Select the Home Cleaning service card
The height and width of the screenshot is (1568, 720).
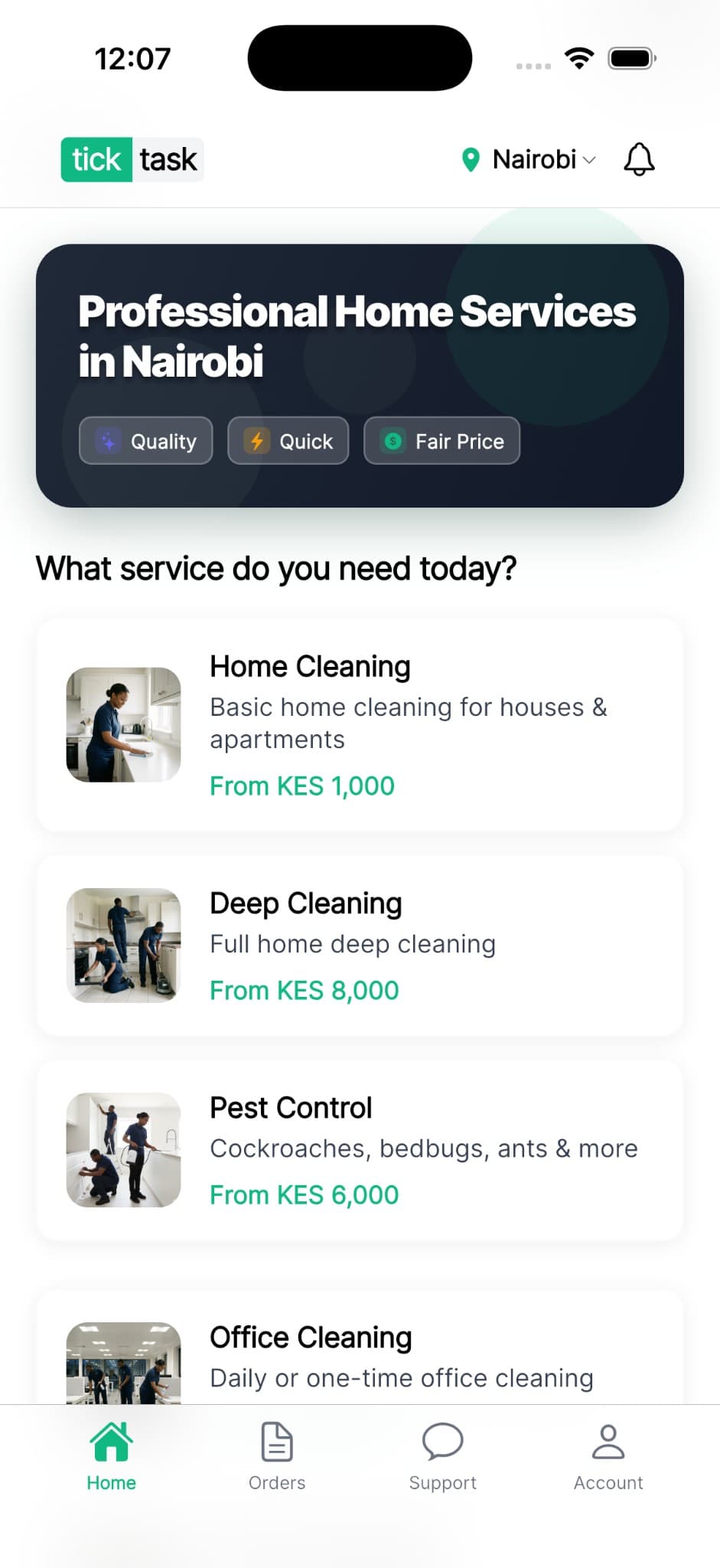(x=360, y=724)
